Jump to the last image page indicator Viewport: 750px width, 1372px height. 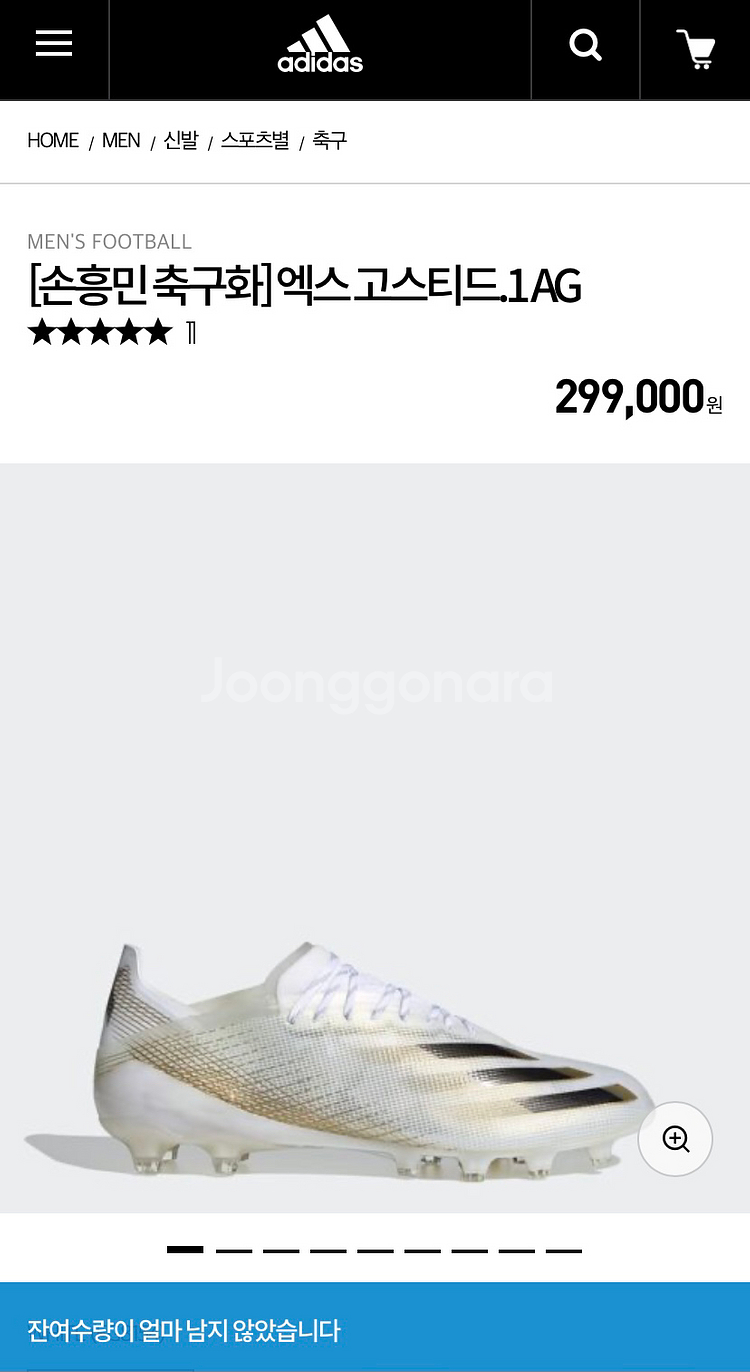(564, 1250)
